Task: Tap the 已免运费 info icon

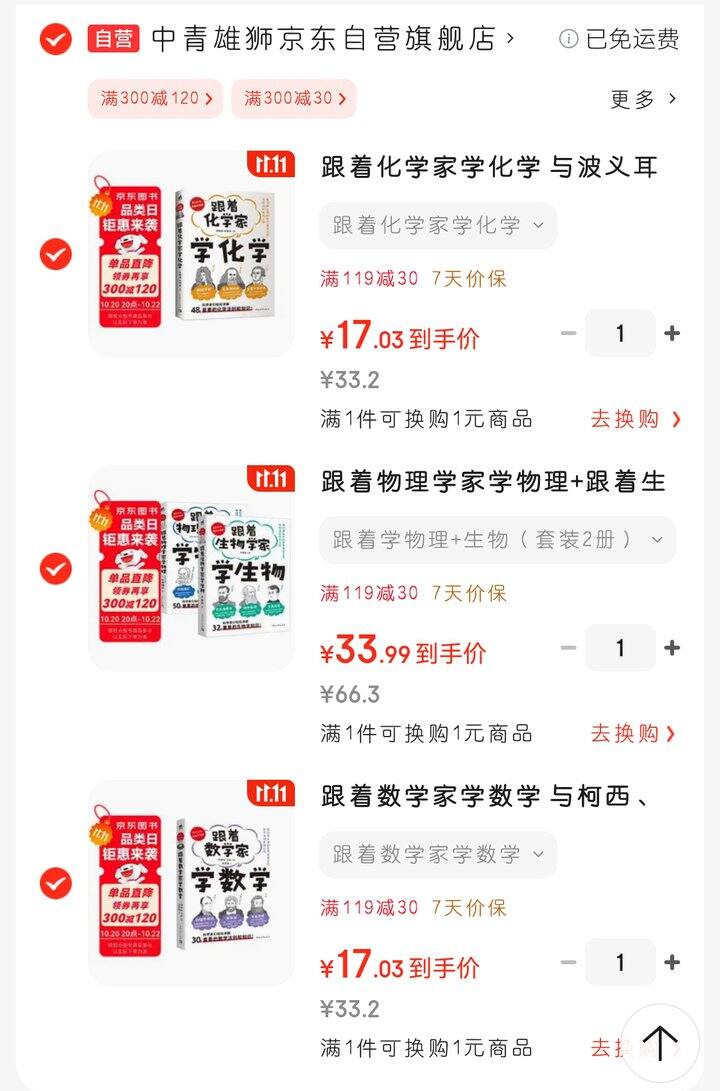Action: point(568,39)
